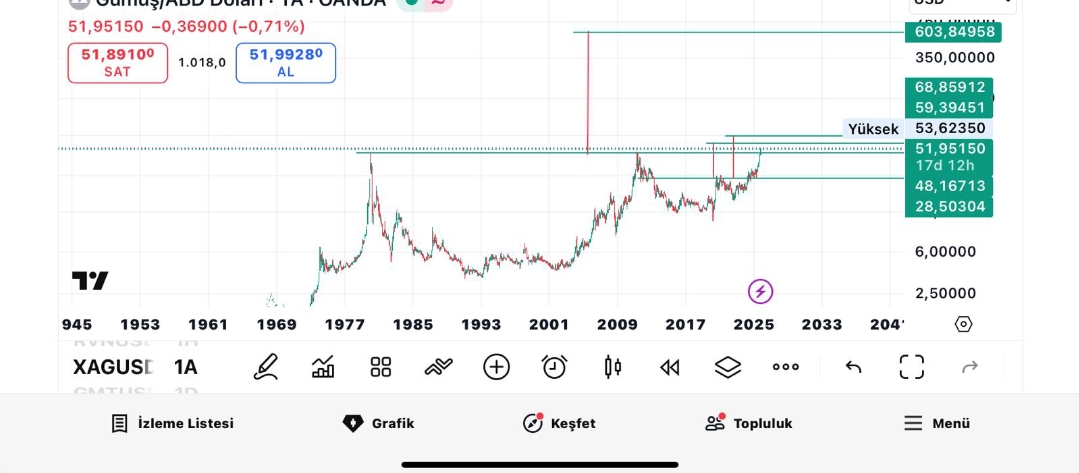
Task: Open the compare symbols icon
Action: point(438,367)
